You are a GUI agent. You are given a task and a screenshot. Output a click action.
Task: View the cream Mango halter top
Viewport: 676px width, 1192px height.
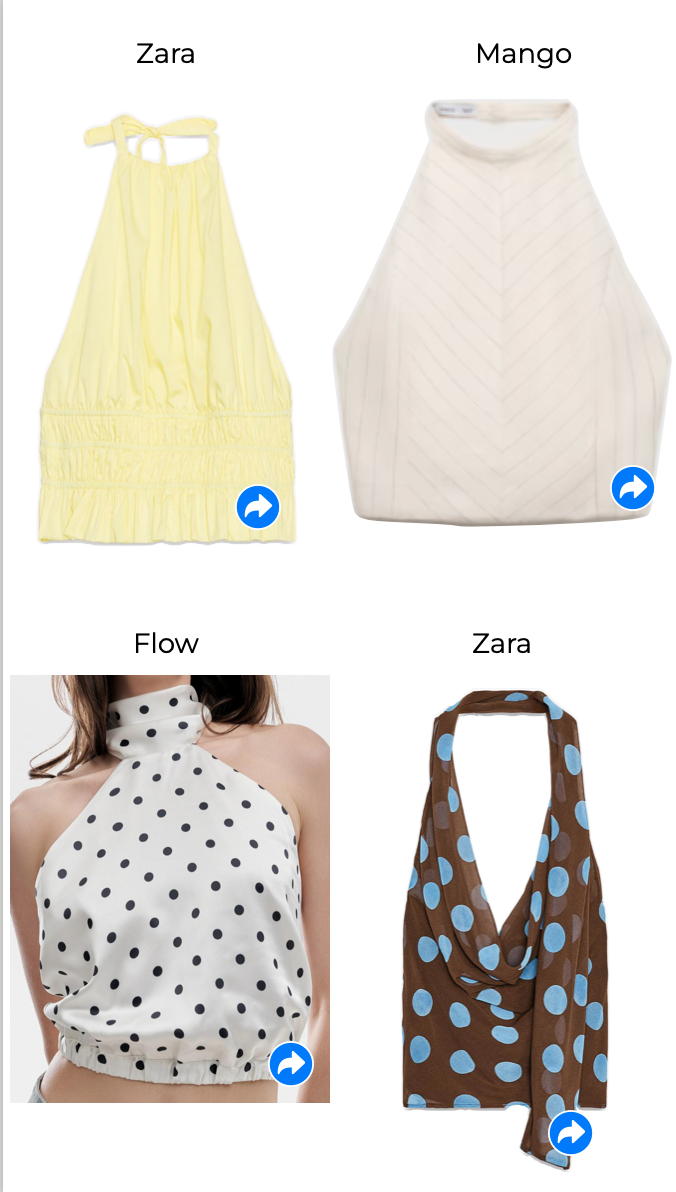pos(502,312)
